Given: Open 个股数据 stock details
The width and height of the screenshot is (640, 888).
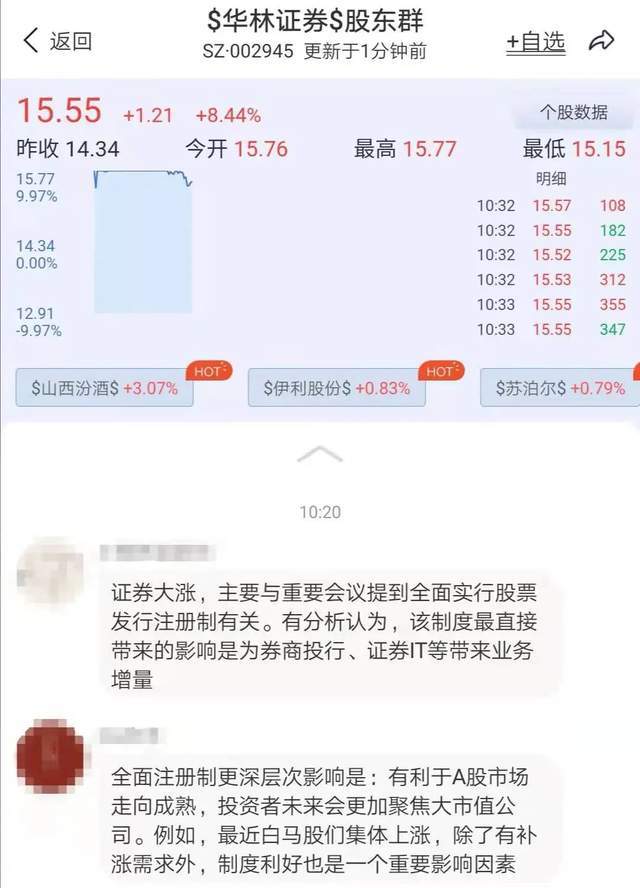Looking at the screenshot, I should [x=573, y=112].
